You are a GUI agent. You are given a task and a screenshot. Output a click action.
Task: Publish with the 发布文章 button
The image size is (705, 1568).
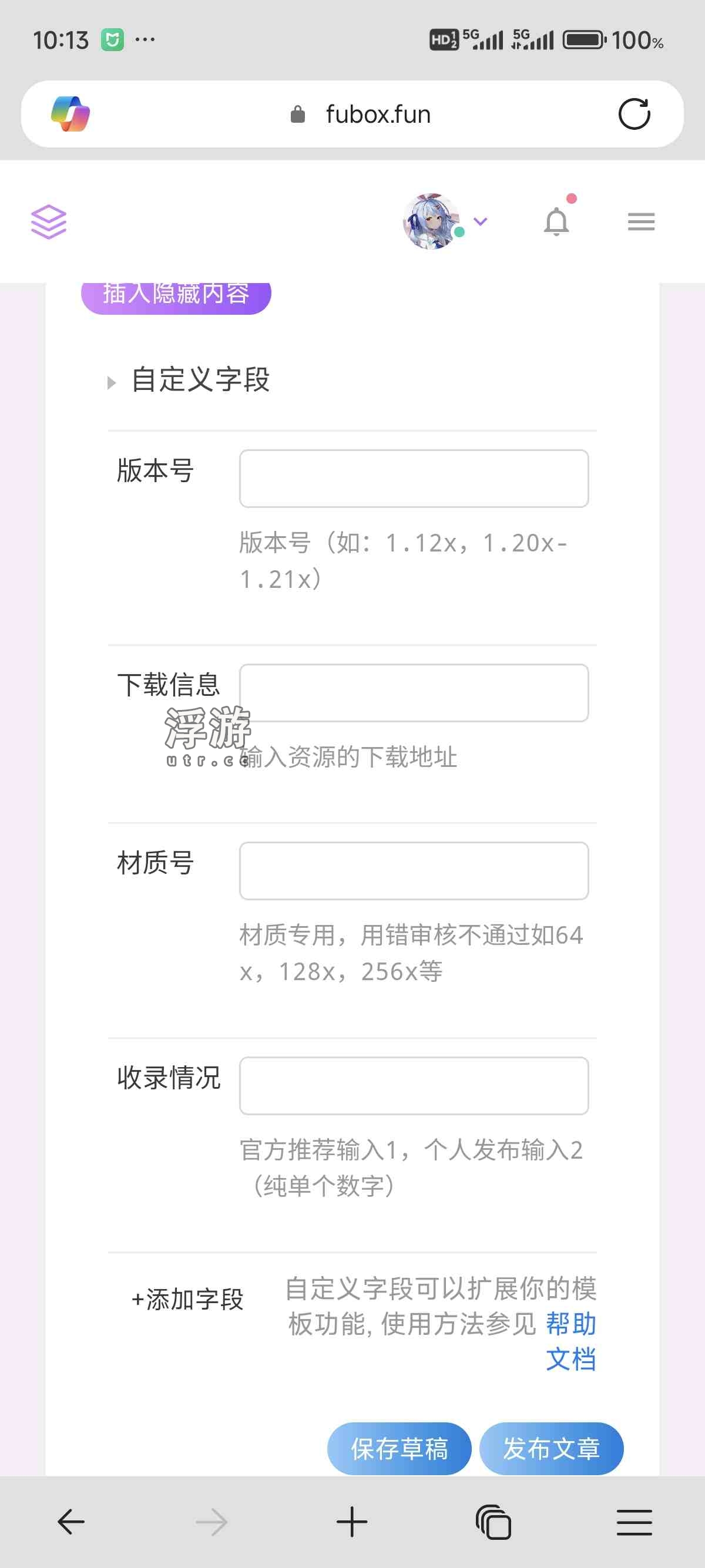click(x=551, y=1449)
